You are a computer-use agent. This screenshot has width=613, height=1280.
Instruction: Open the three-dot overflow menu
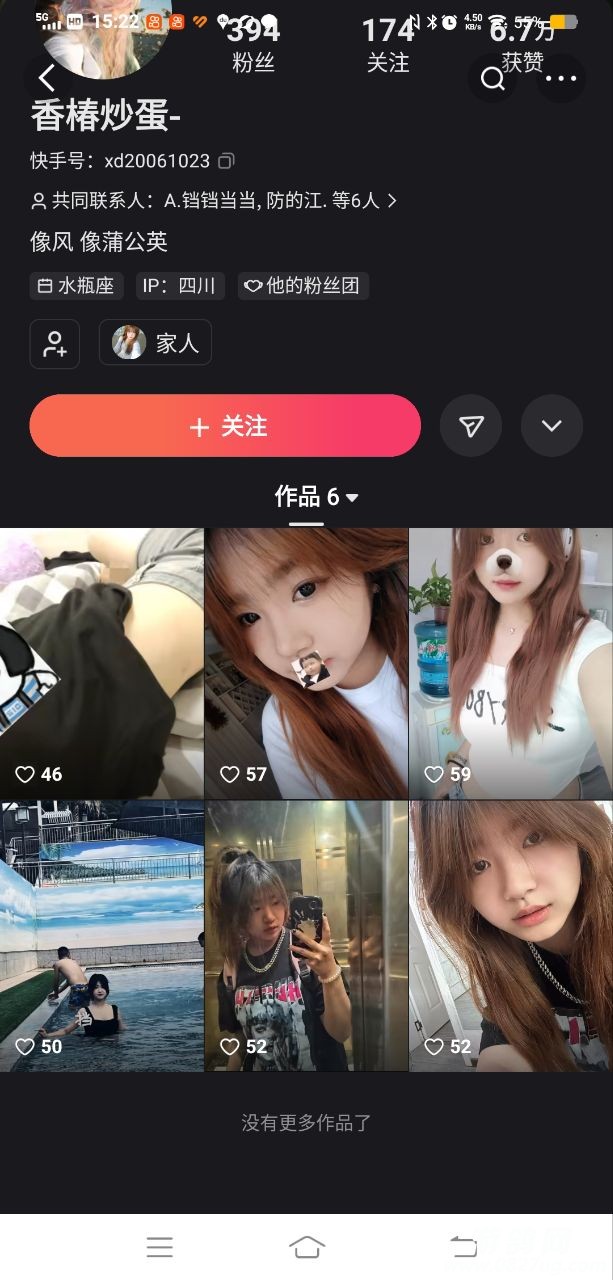(561, 78)
